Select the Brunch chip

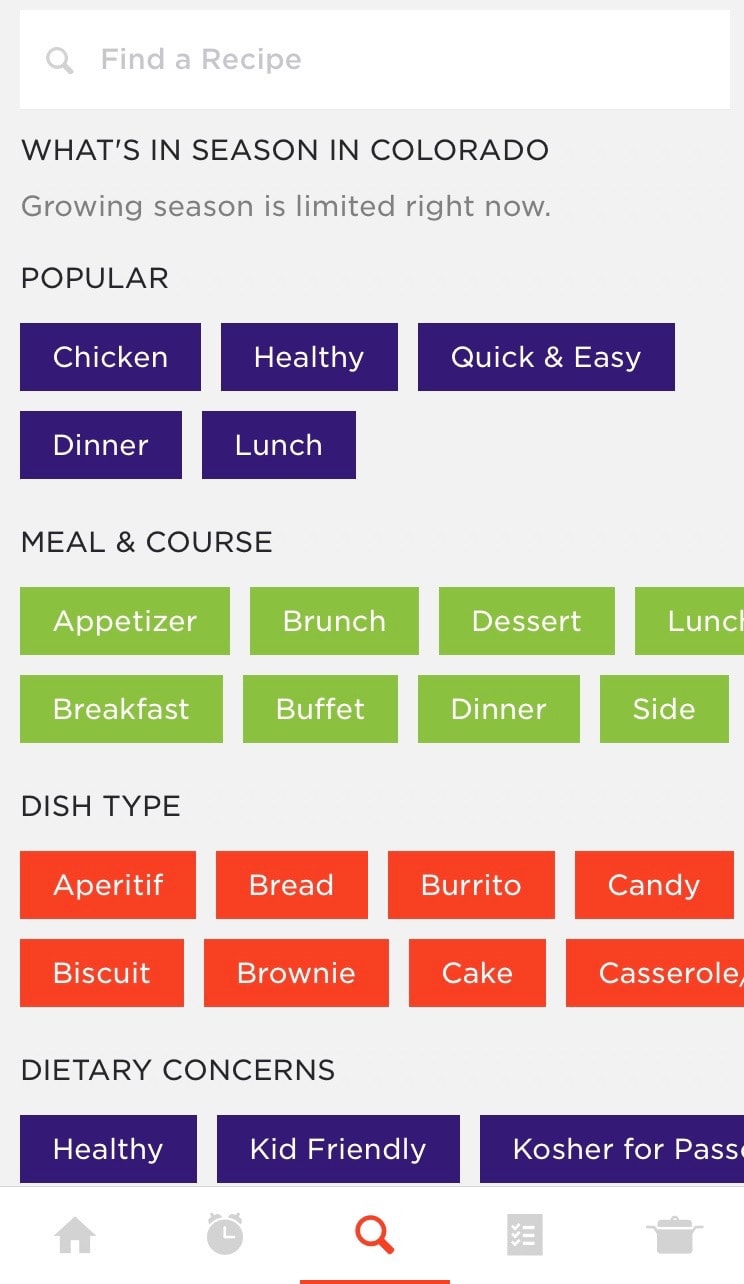coord(334,621)
